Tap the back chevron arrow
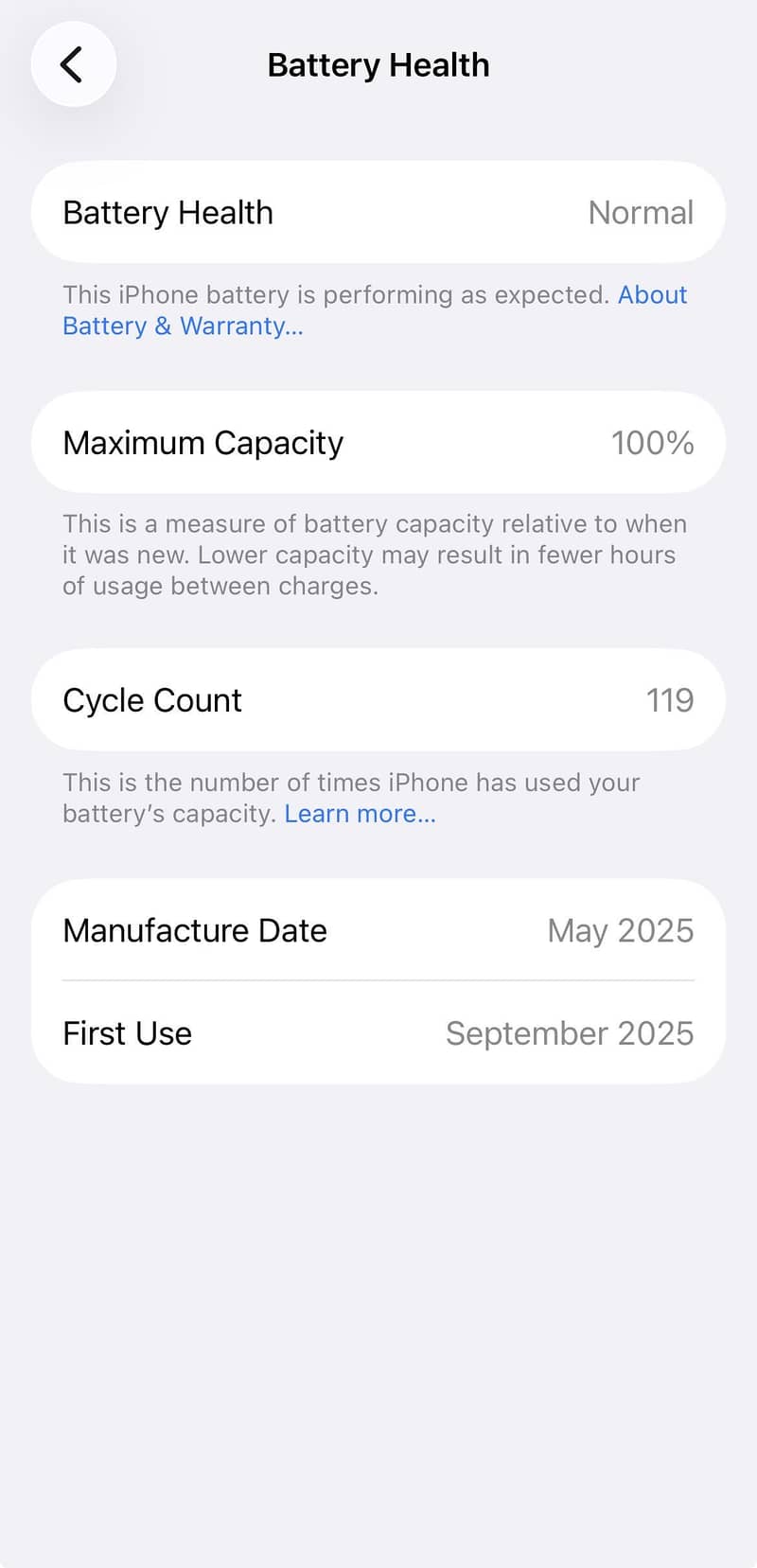The height and width of the screenshot is (1568, 757). click(73, 63)
